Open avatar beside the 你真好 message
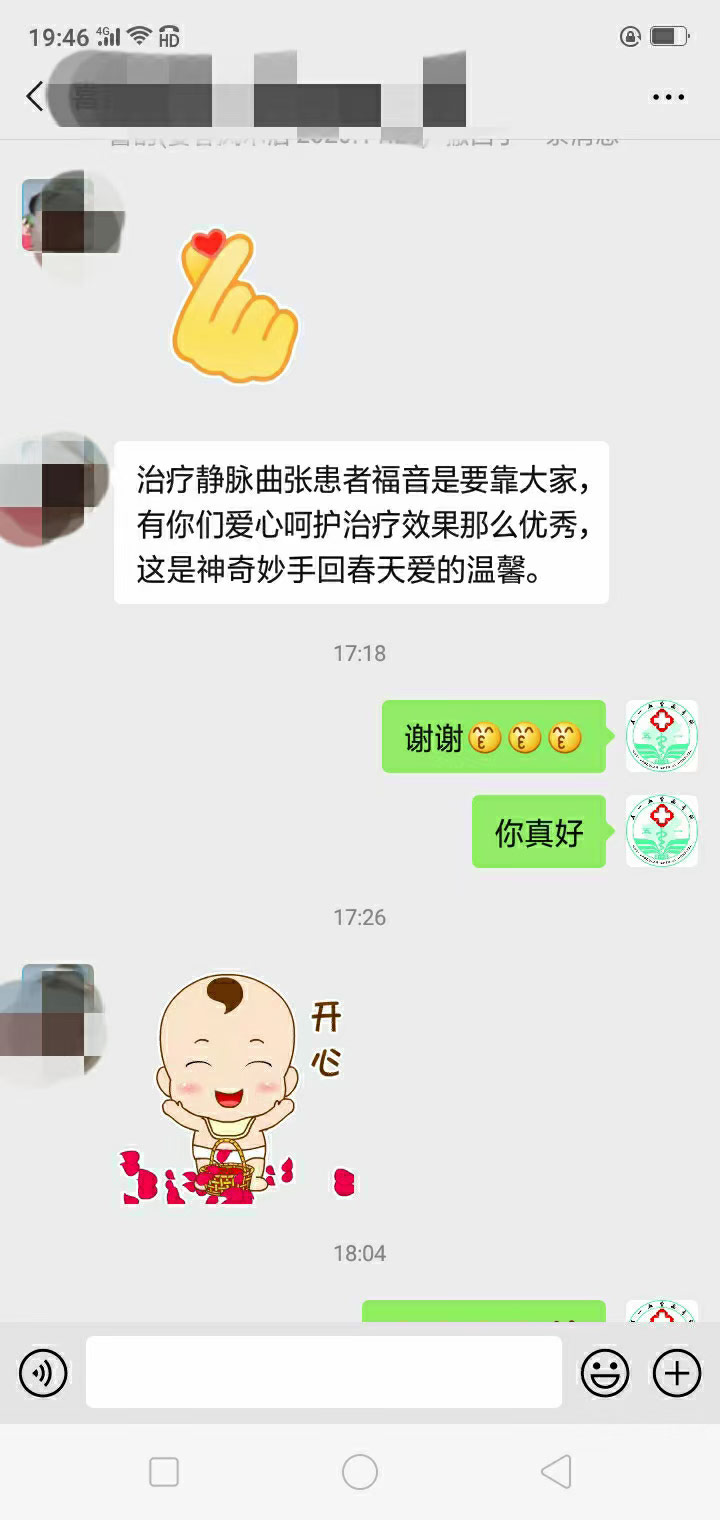This screenshot has width=720, height=1520. 661,831
